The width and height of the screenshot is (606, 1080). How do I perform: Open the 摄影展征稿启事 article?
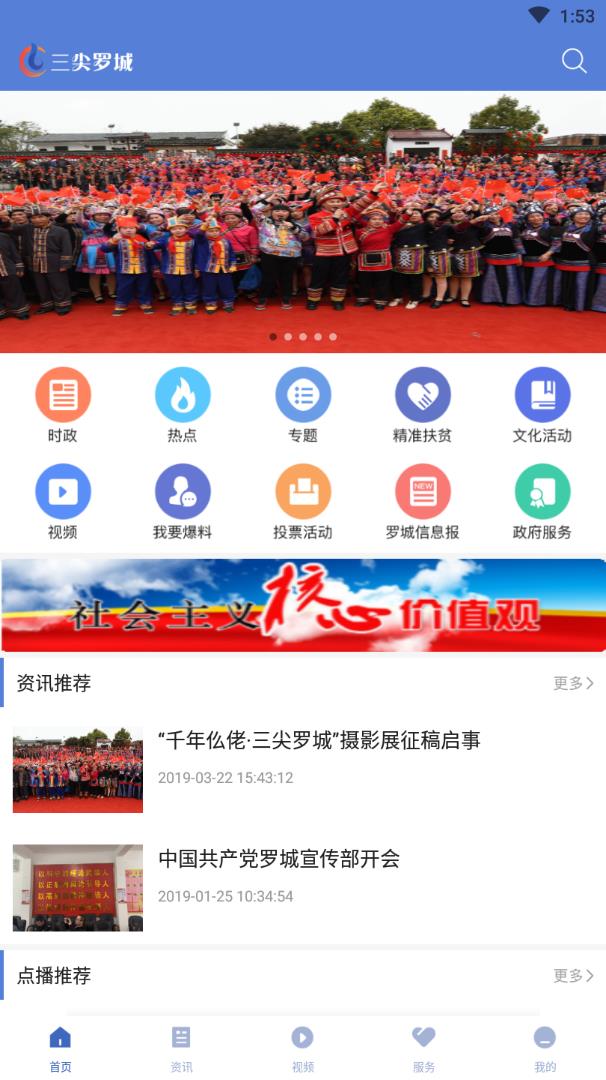pyautogui.click(x=319, y=741)
